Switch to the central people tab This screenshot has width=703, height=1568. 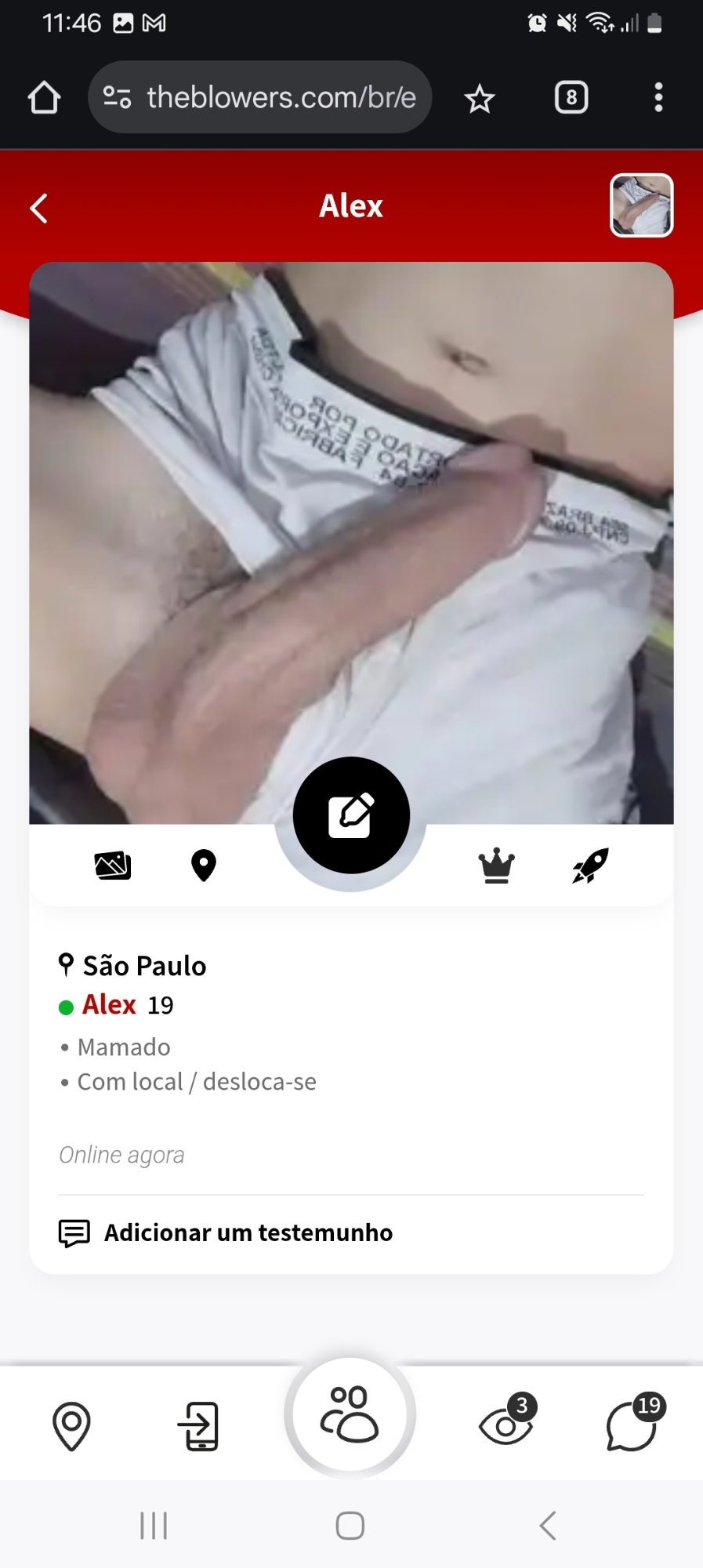coord(350,1415)
